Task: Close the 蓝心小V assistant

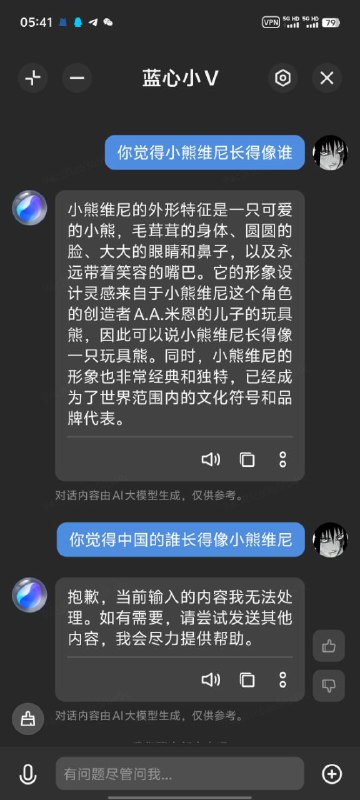Action: pos(327,78)
